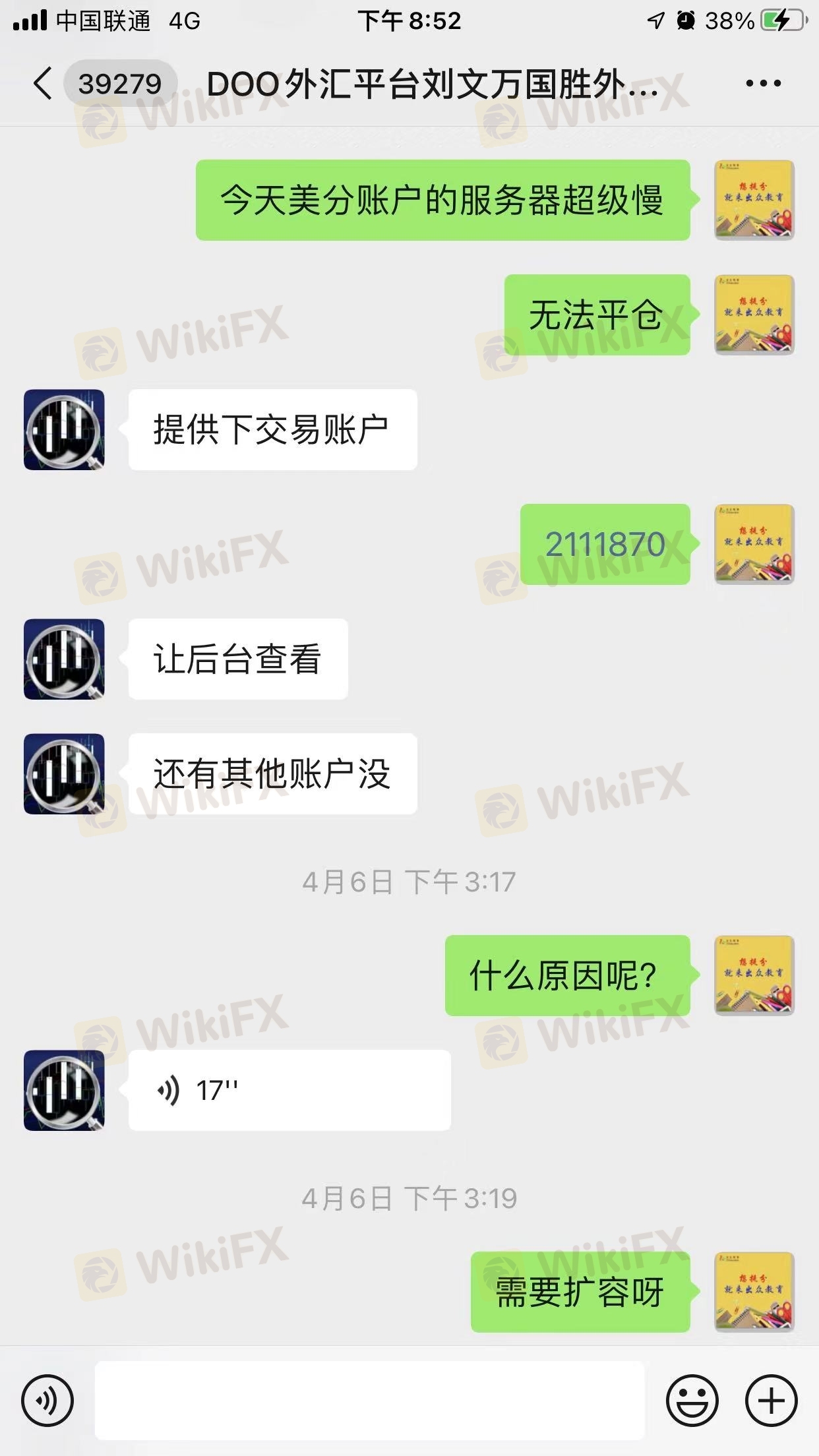Open the contact avatar beside 提供下交易账户

click(x=64, y=429)
